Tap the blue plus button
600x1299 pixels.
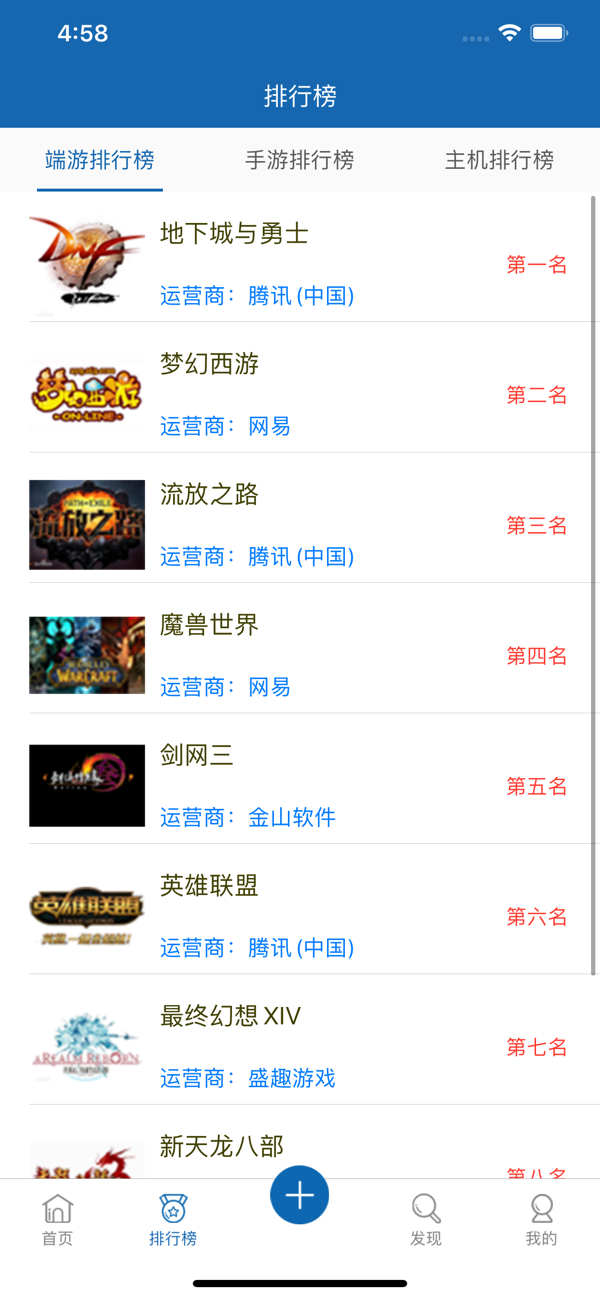(300, 1194)
